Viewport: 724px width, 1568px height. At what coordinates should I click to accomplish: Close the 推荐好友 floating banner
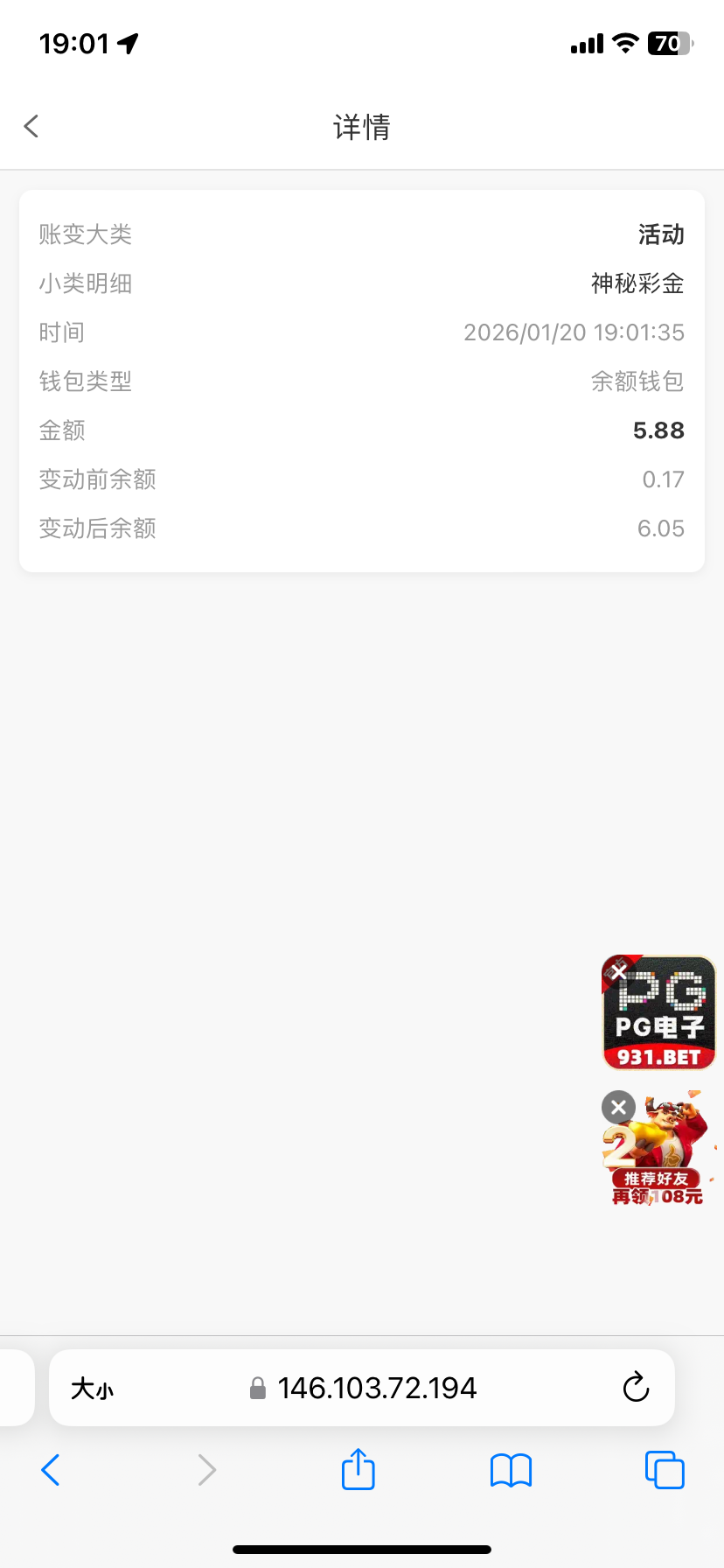pyautogui.click(x=618, y=1107)
